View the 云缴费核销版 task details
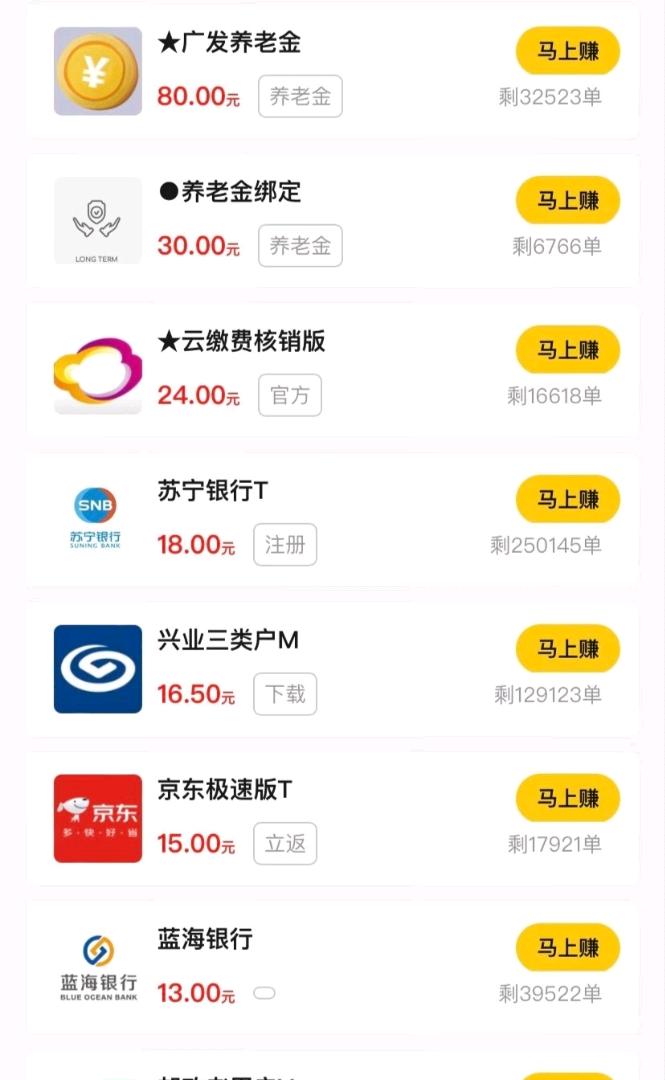Viewport: 665px width, 1080px height. [333, 370]
